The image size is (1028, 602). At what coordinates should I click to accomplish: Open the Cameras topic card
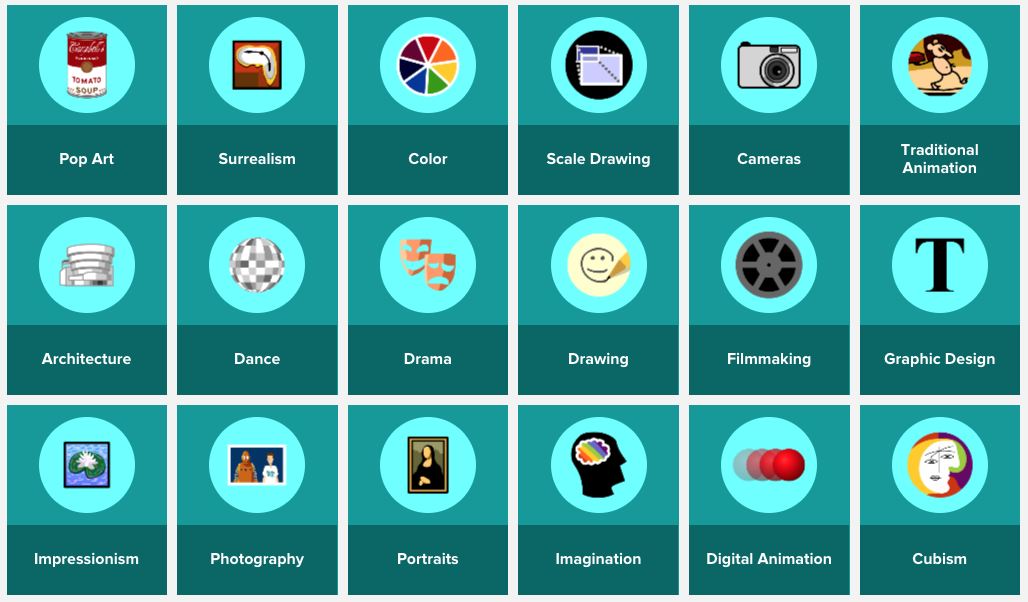(x=769, y=100)
